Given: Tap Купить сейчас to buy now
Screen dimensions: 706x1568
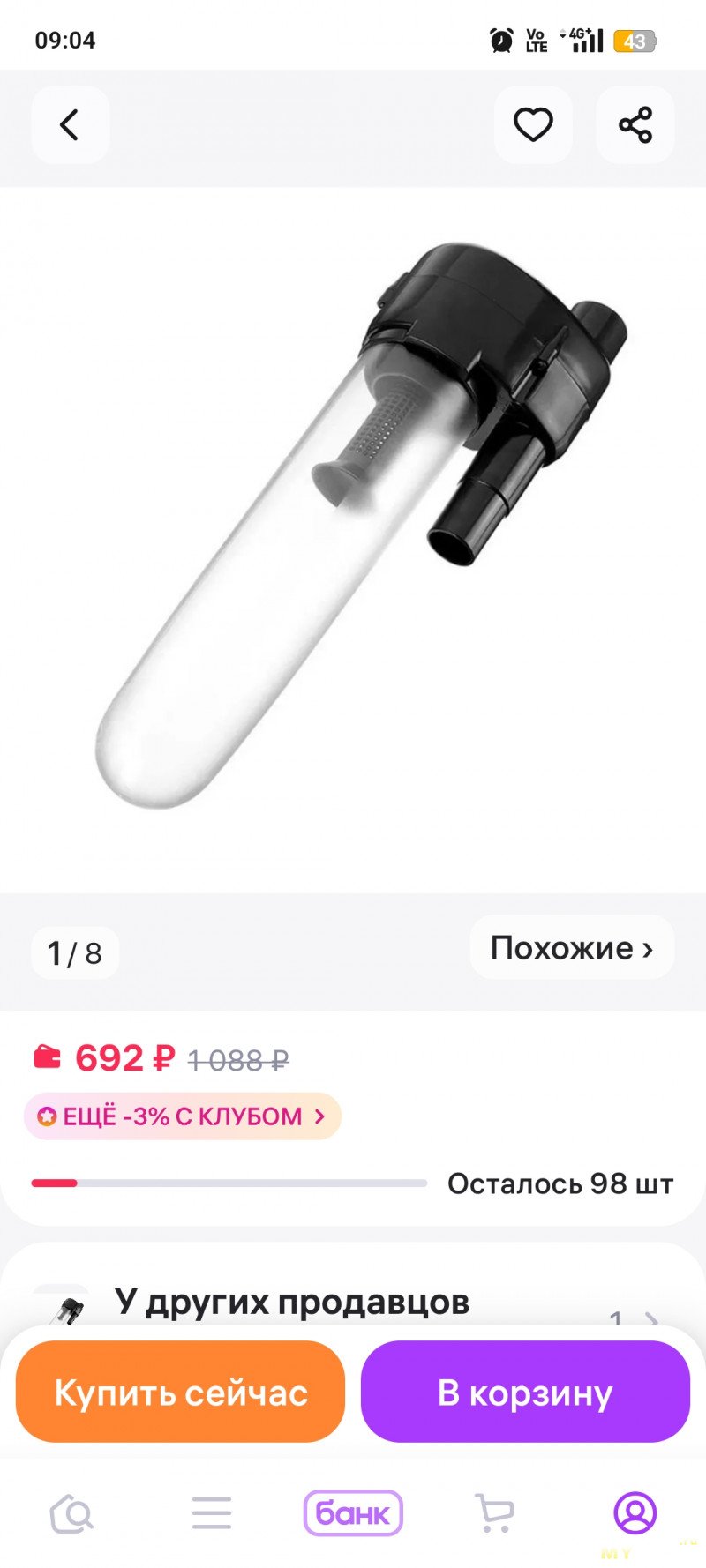Looking at the screenshot, I should pyautogui.click(x=181, y=1393).
